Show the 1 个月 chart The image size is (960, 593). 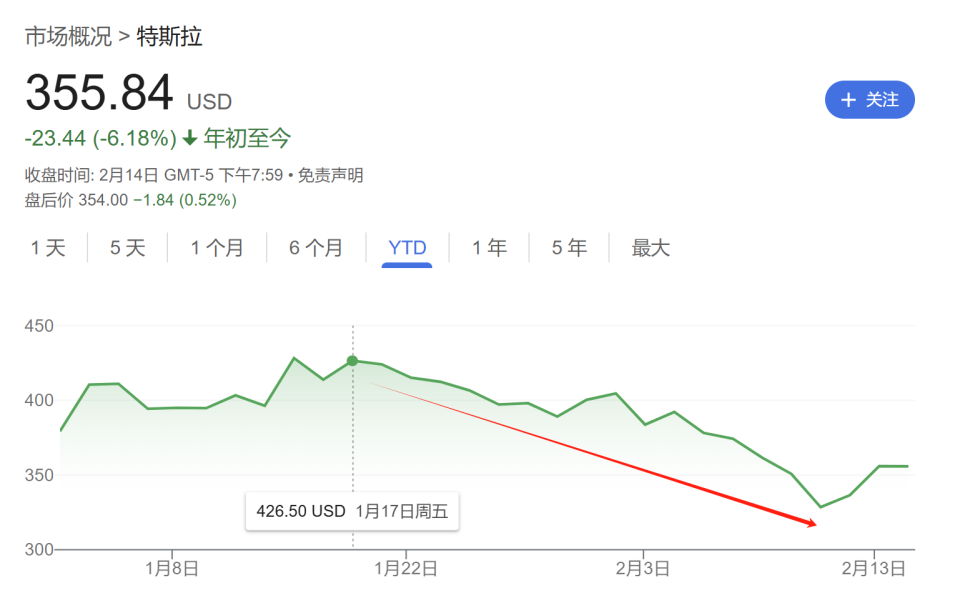tap(217, 248)
